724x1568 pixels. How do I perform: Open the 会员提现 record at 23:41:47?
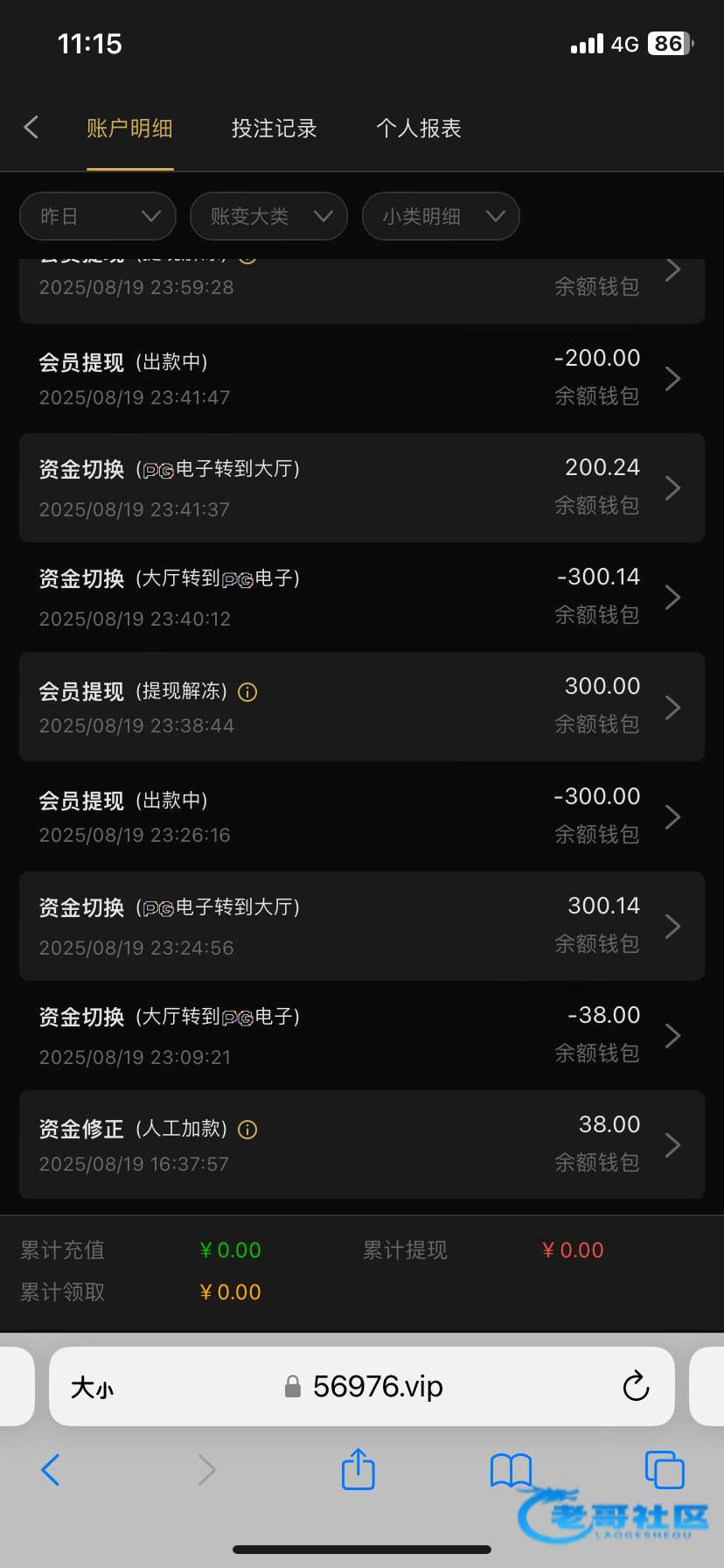[362, 378]
